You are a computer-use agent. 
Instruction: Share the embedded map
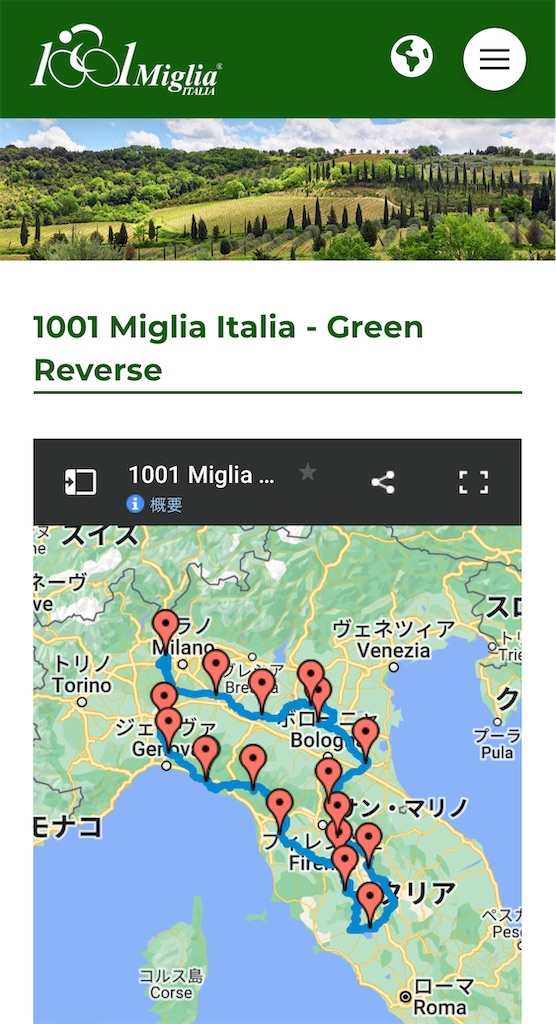[x=383, y=483]
